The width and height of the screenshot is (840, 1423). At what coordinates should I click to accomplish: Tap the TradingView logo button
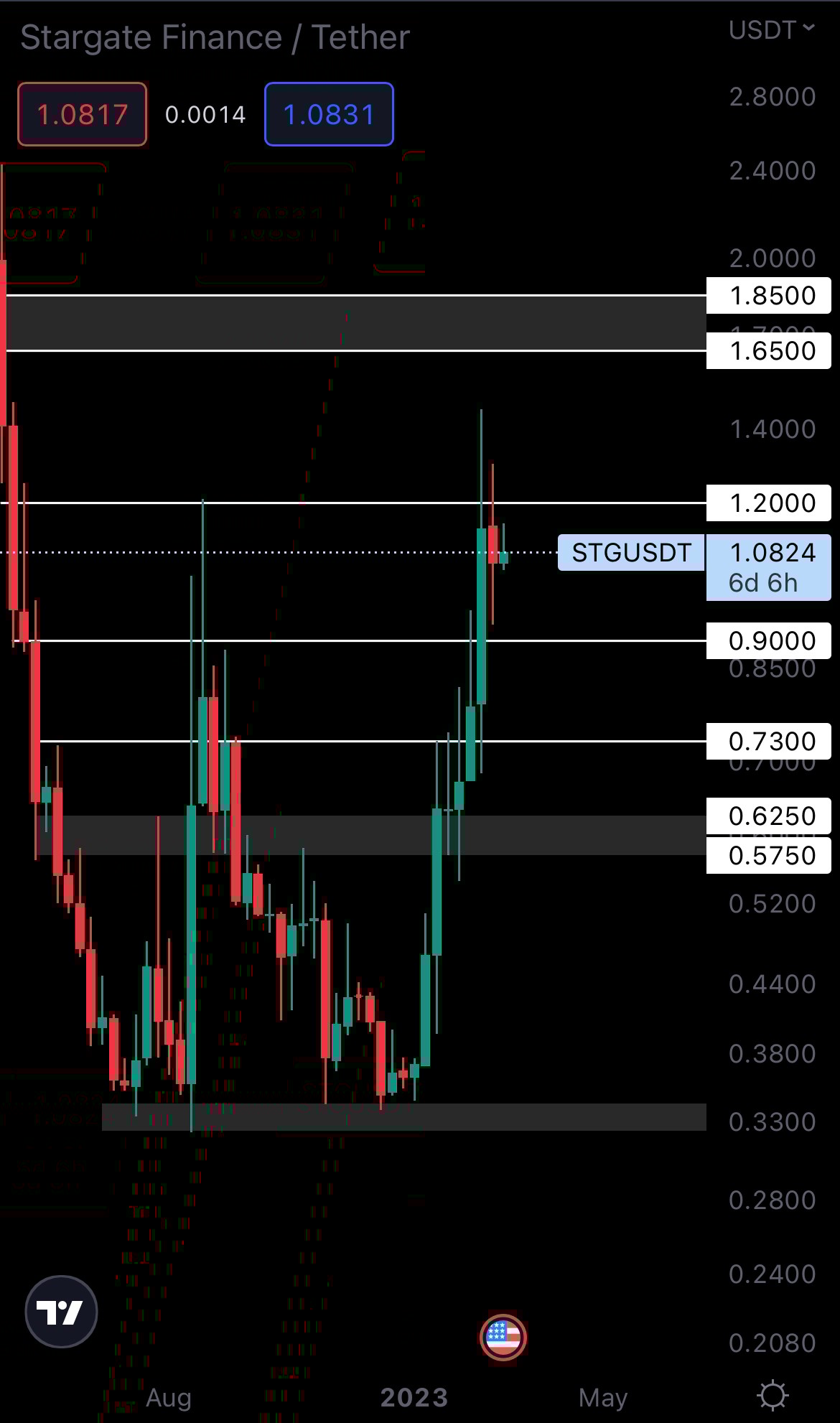pyautogui.click(x=61, y=1312)
